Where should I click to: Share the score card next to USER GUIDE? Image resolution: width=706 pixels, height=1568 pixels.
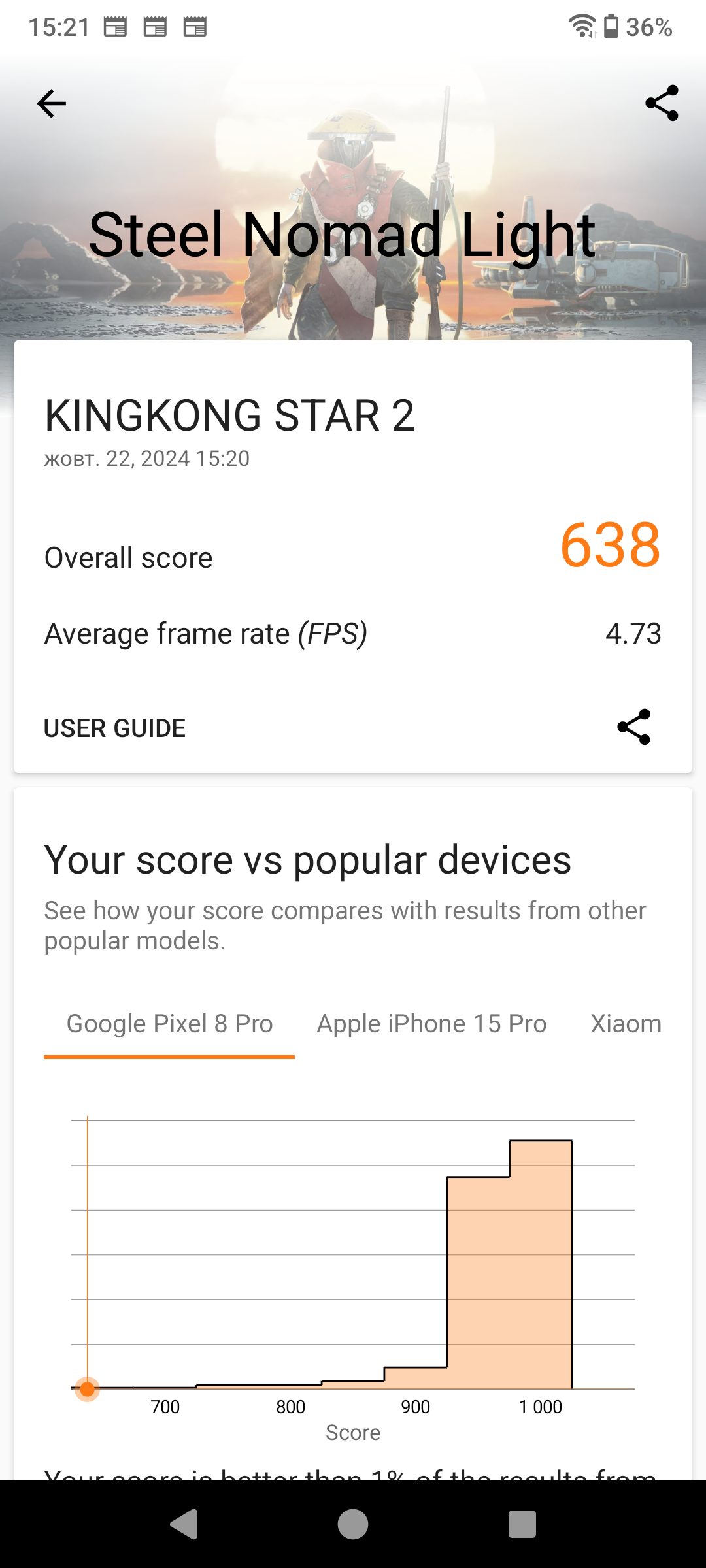pos(634,727)
